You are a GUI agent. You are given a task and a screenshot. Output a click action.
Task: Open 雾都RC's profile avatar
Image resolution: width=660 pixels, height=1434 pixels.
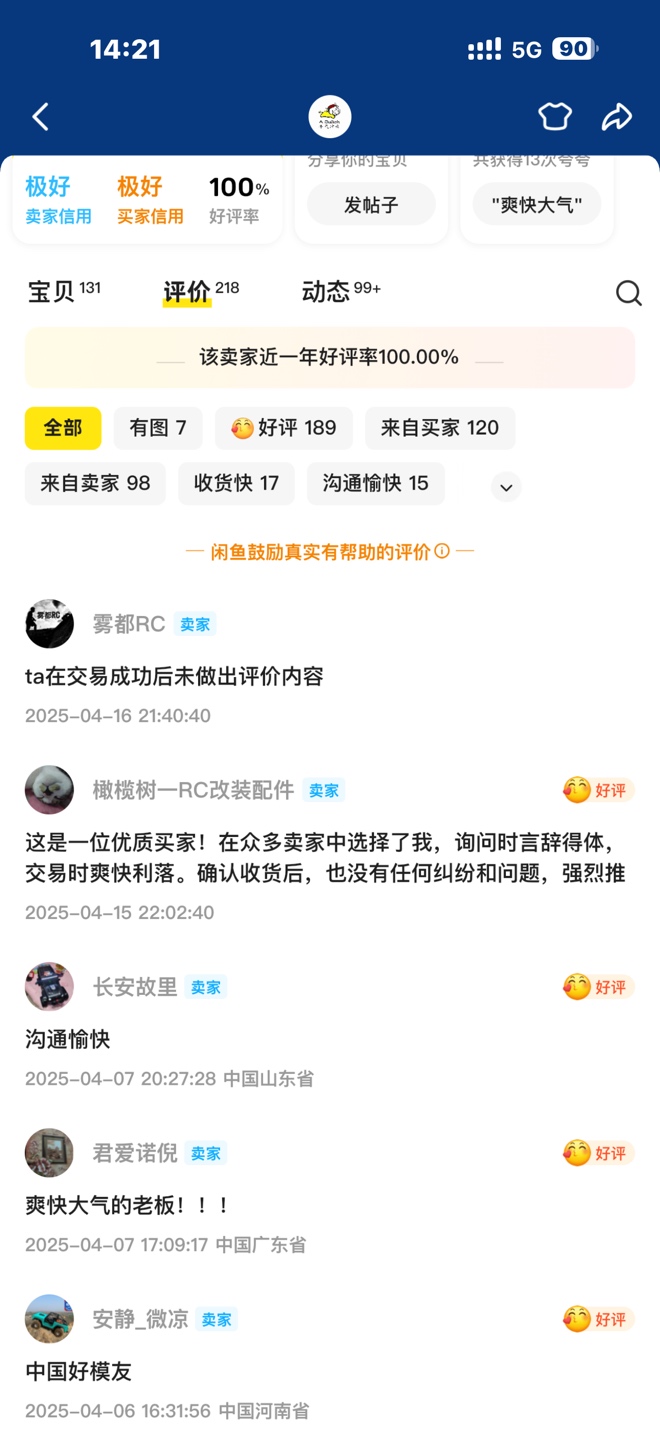point(49,624)
